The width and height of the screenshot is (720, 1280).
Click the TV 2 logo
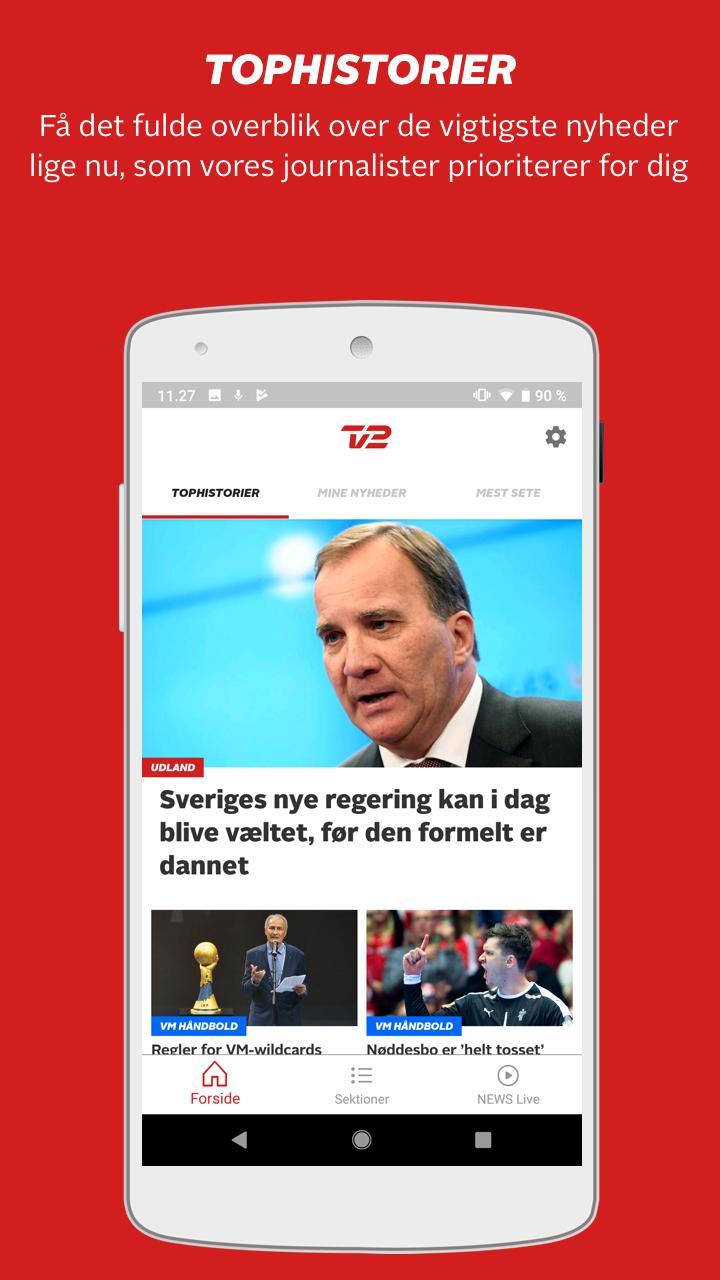coord(363,435)
